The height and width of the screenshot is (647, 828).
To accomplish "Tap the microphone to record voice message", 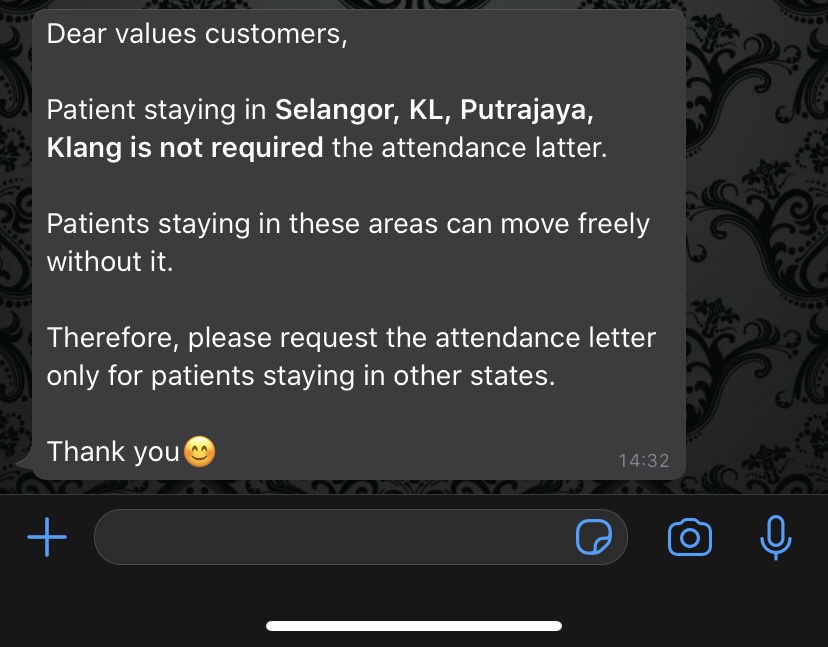I will pos(775,538).
